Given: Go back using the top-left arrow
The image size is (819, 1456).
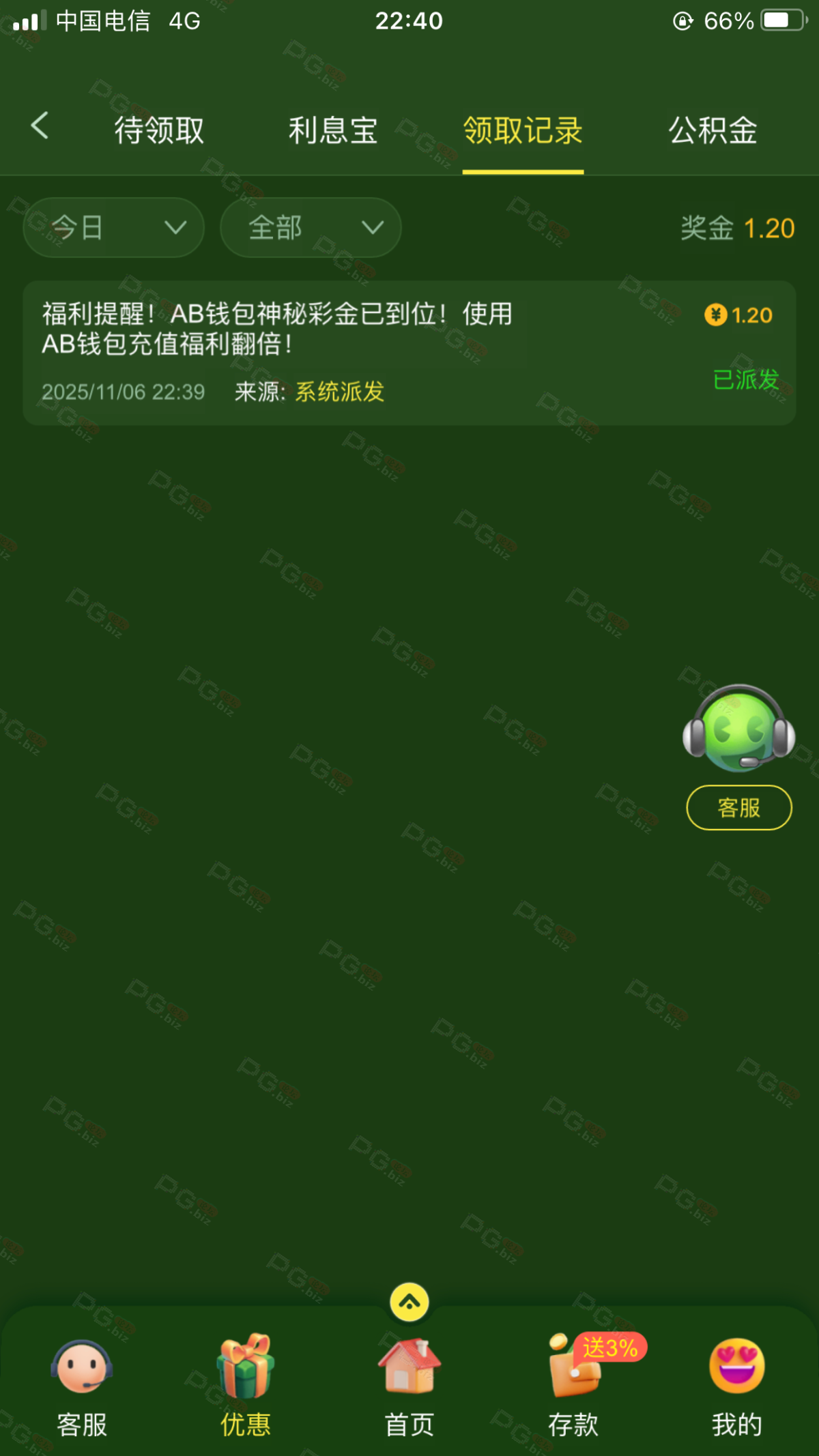Looking at the screenshot, I should [x=40, y=126].
